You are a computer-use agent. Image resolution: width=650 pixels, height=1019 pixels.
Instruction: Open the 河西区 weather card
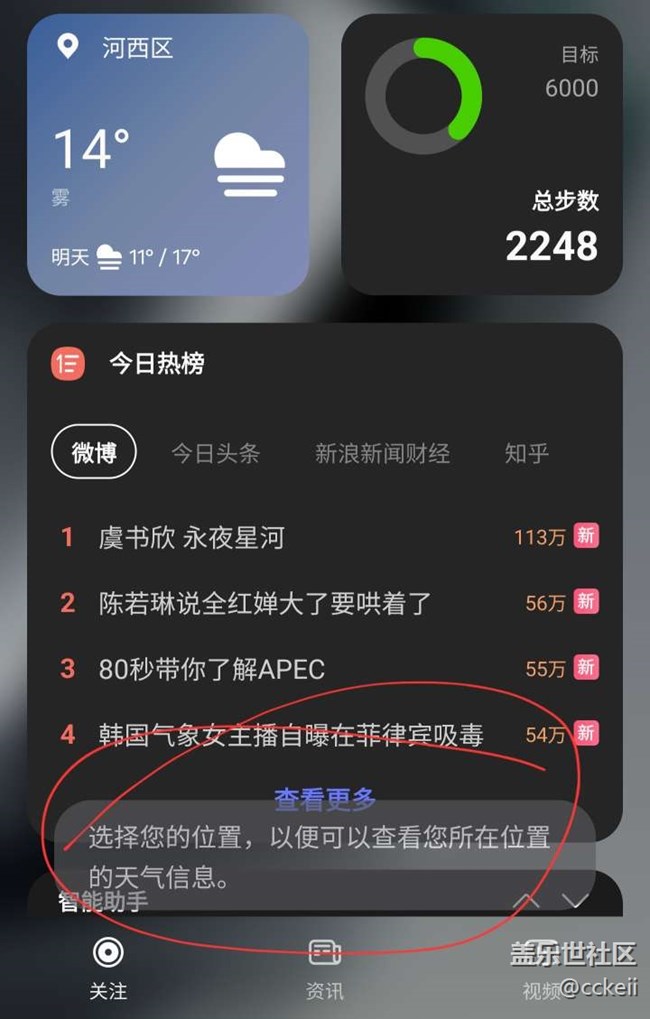[167, 155]
